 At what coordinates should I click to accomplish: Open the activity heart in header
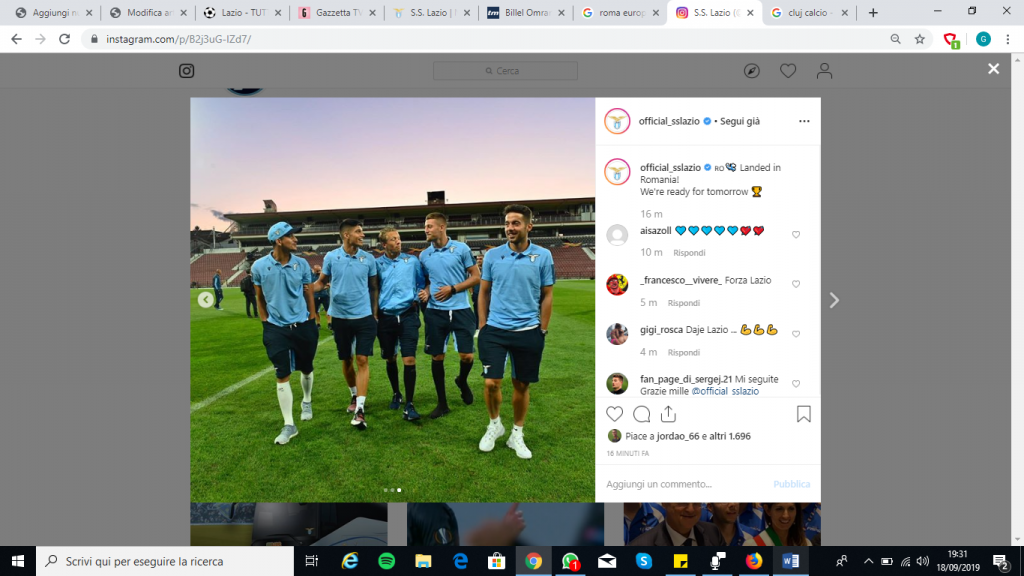788,71
